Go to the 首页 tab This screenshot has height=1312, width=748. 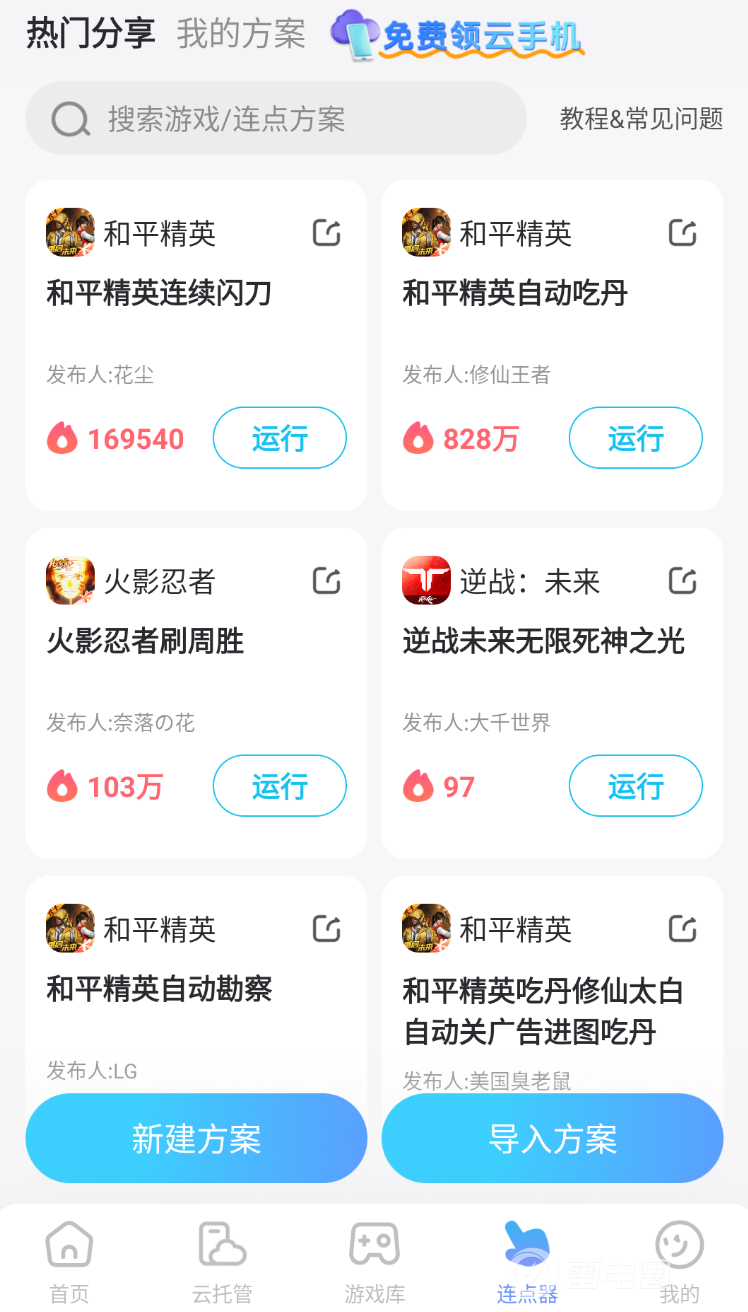(x=69, y=1261)
